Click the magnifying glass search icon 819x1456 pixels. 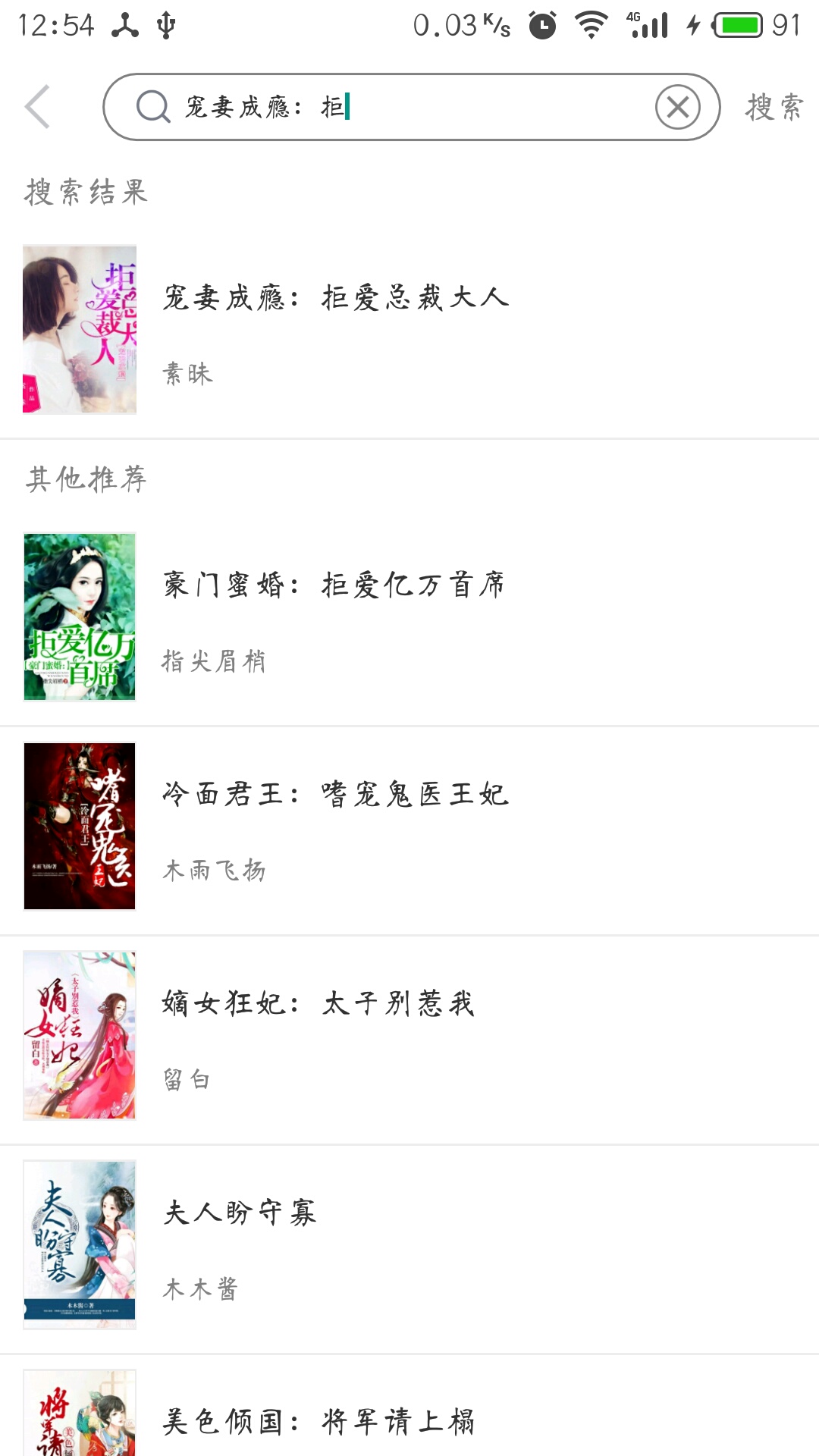click(x=152, y=108)
